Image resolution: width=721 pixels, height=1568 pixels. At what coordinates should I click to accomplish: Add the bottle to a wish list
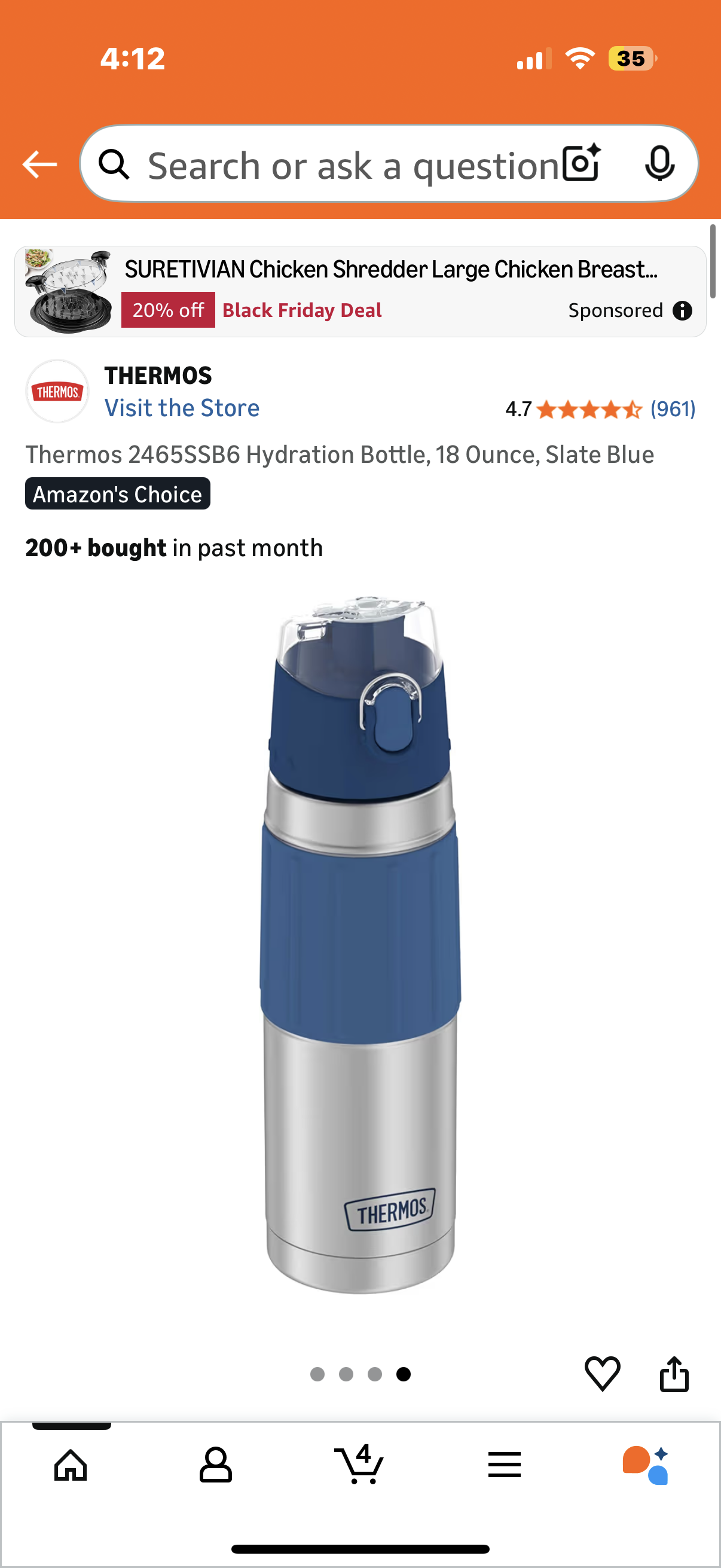[603, 1373]
